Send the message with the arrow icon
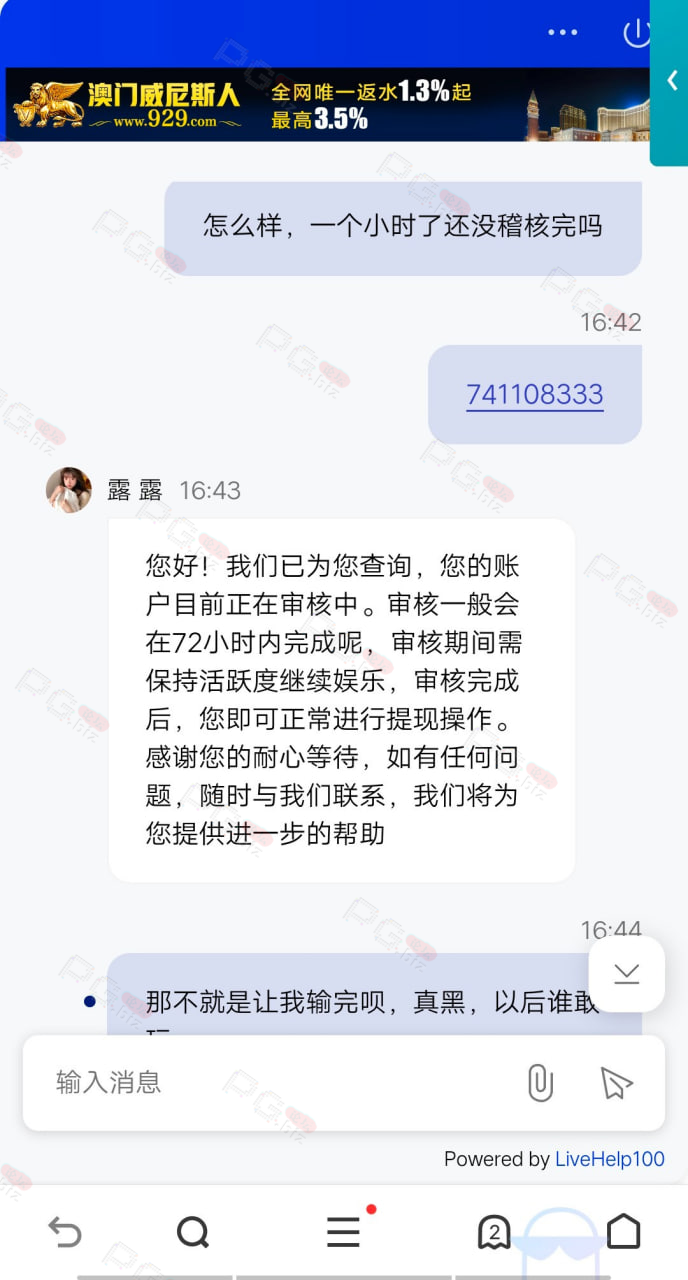This screenshot has height=1280, width=688. tap(616, 1082)
